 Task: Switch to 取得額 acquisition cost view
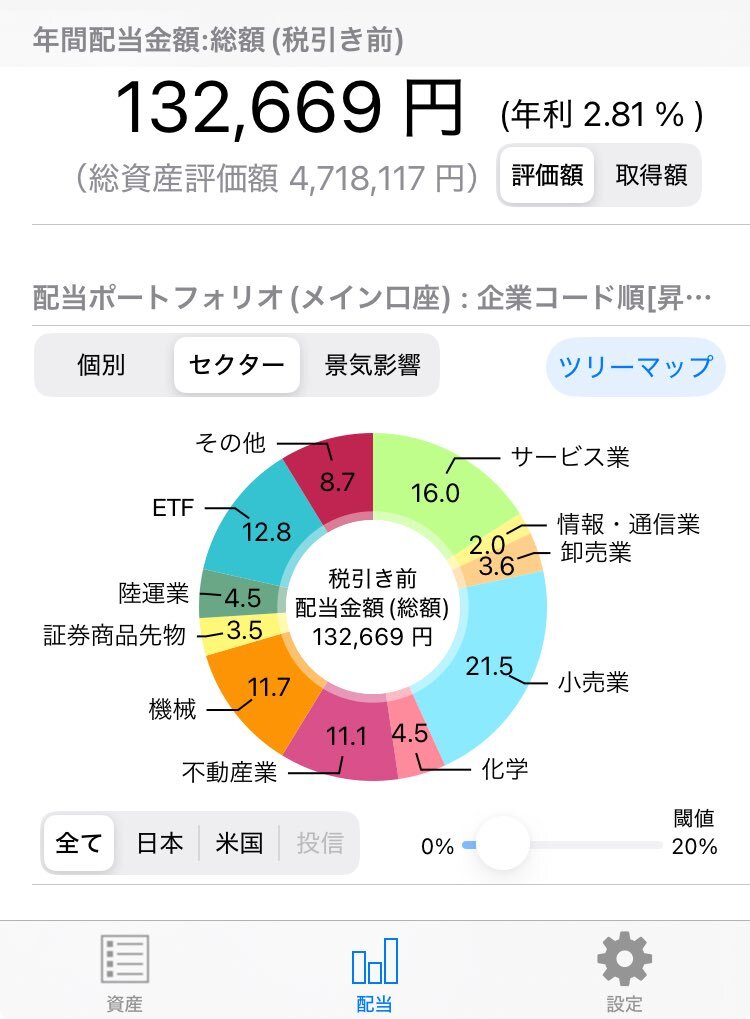point(651,175)
